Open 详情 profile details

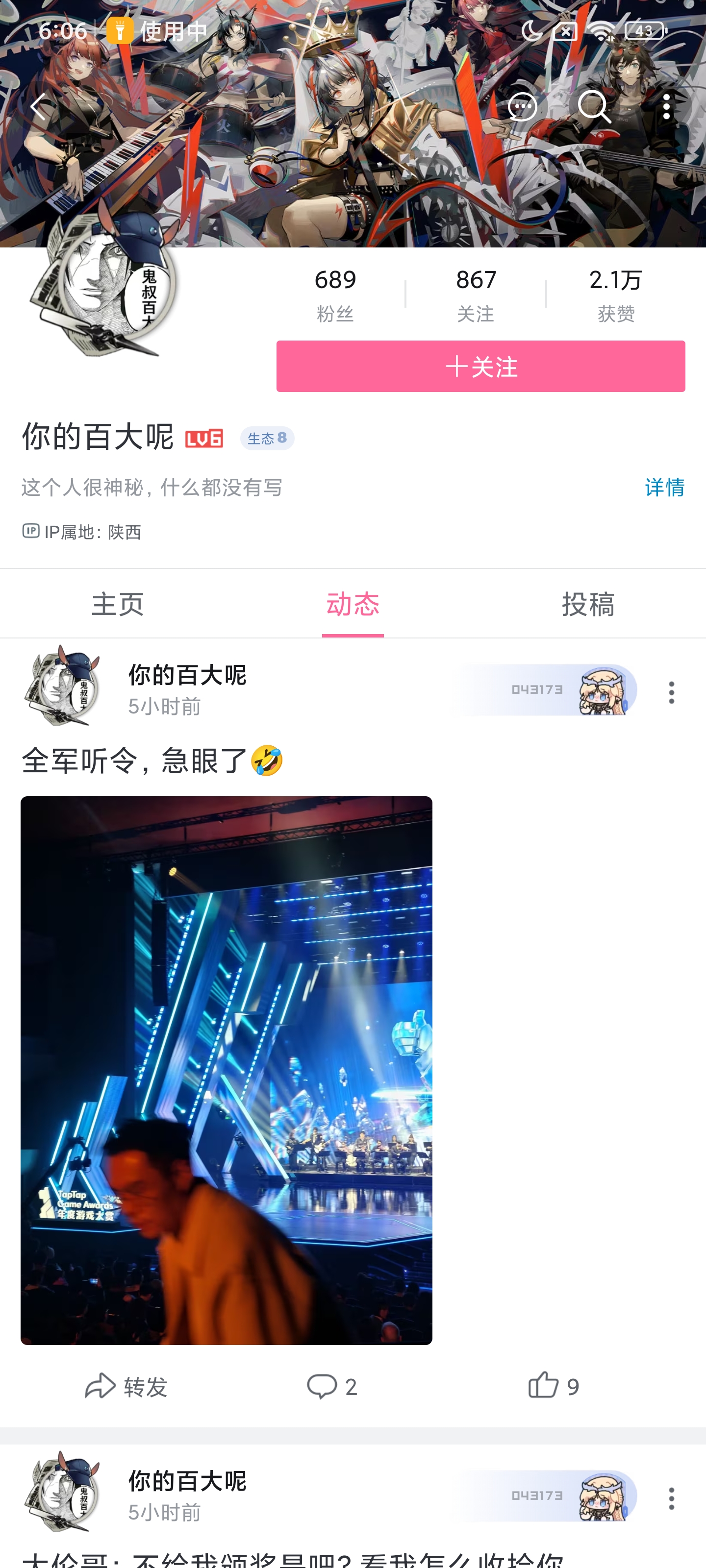[x=664, y=487]
